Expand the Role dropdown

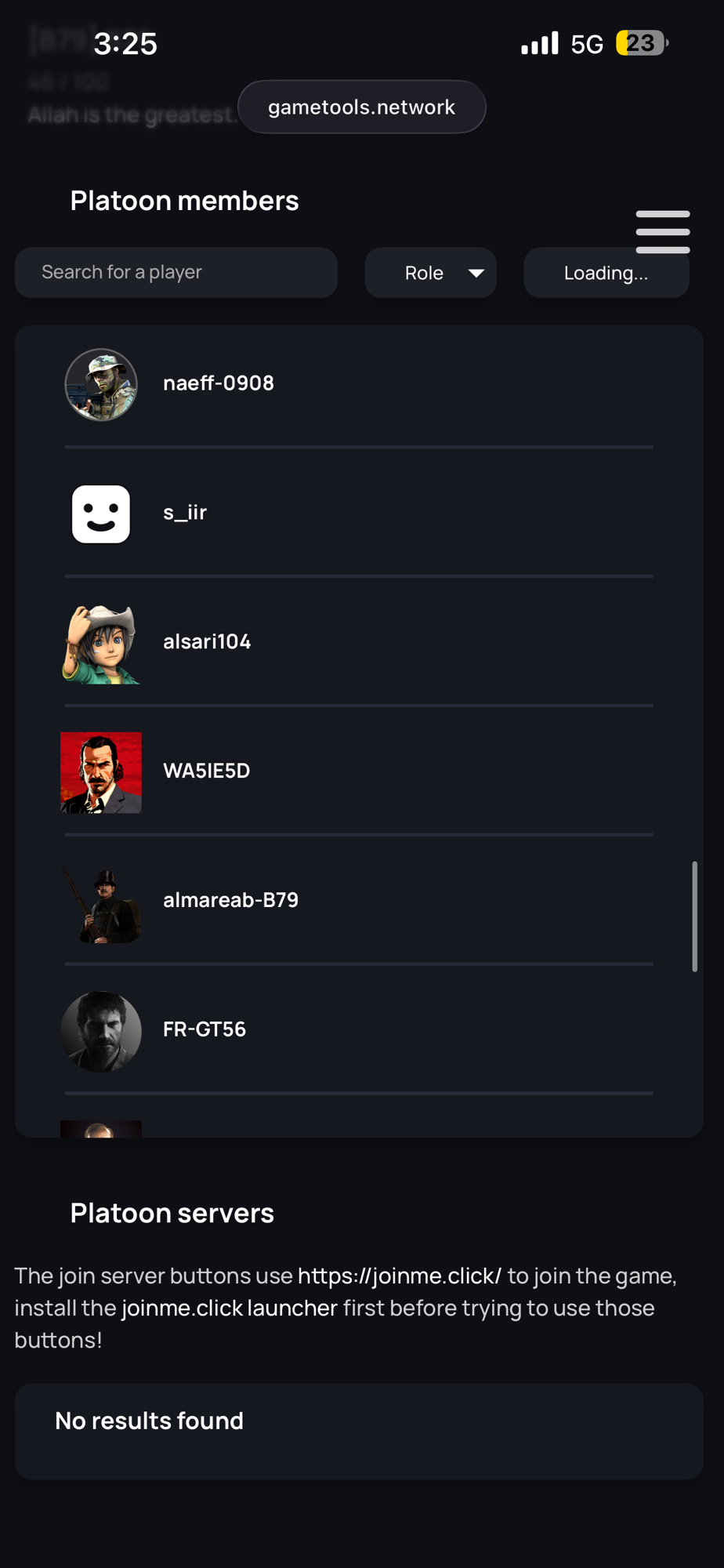click(x=430, y=273)
